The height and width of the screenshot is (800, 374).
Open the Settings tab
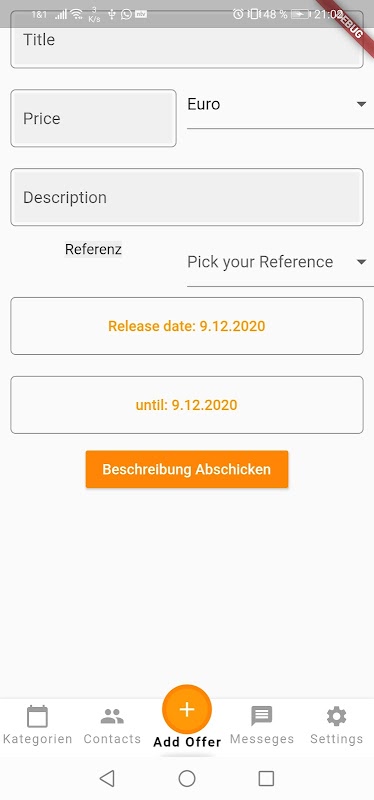coord(337,725)
